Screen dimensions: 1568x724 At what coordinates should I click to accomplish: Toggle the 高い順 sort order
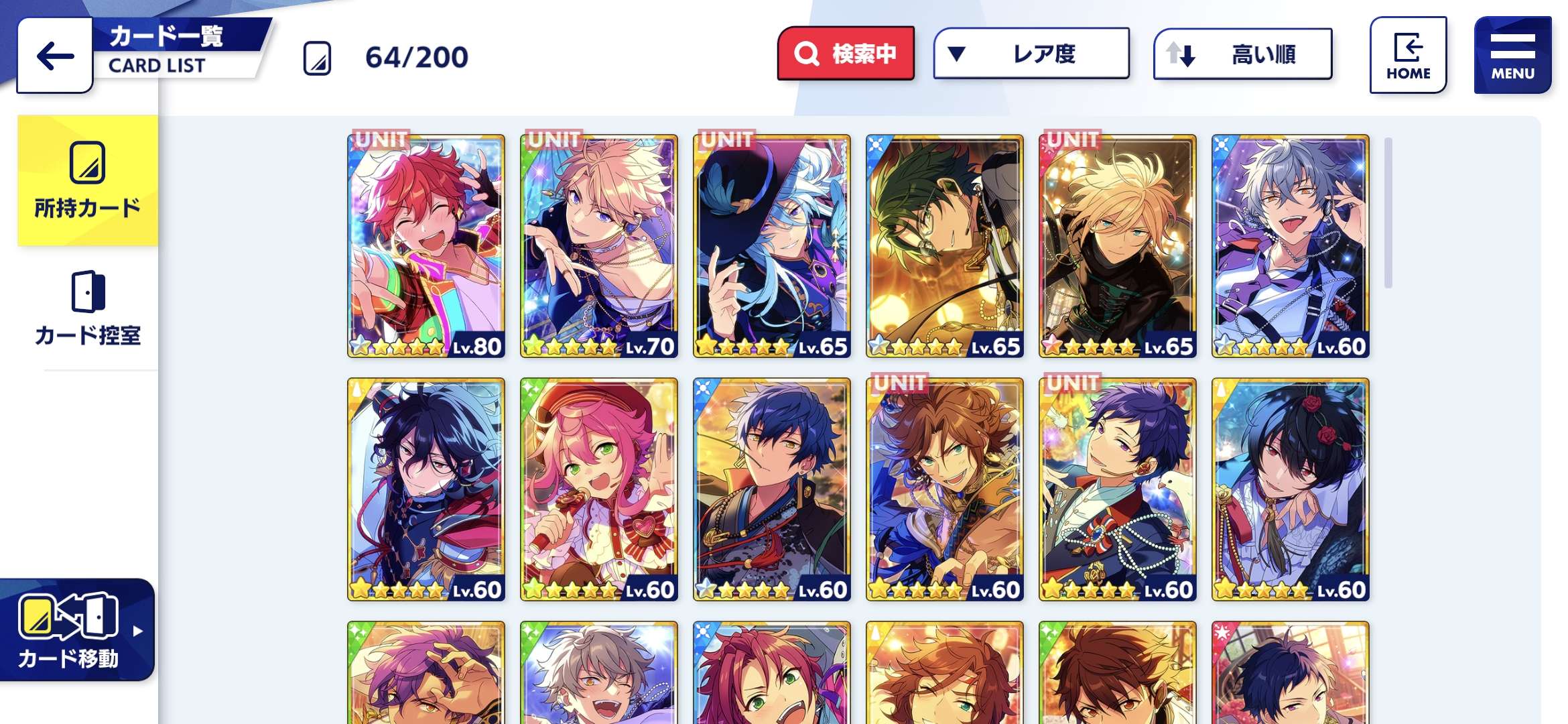coord(1242,54)
